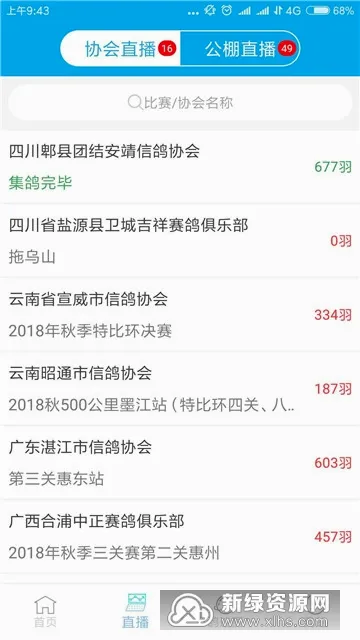Switch to the 协会直播 tab
This screenshot has height=640, width=360.
121,49
